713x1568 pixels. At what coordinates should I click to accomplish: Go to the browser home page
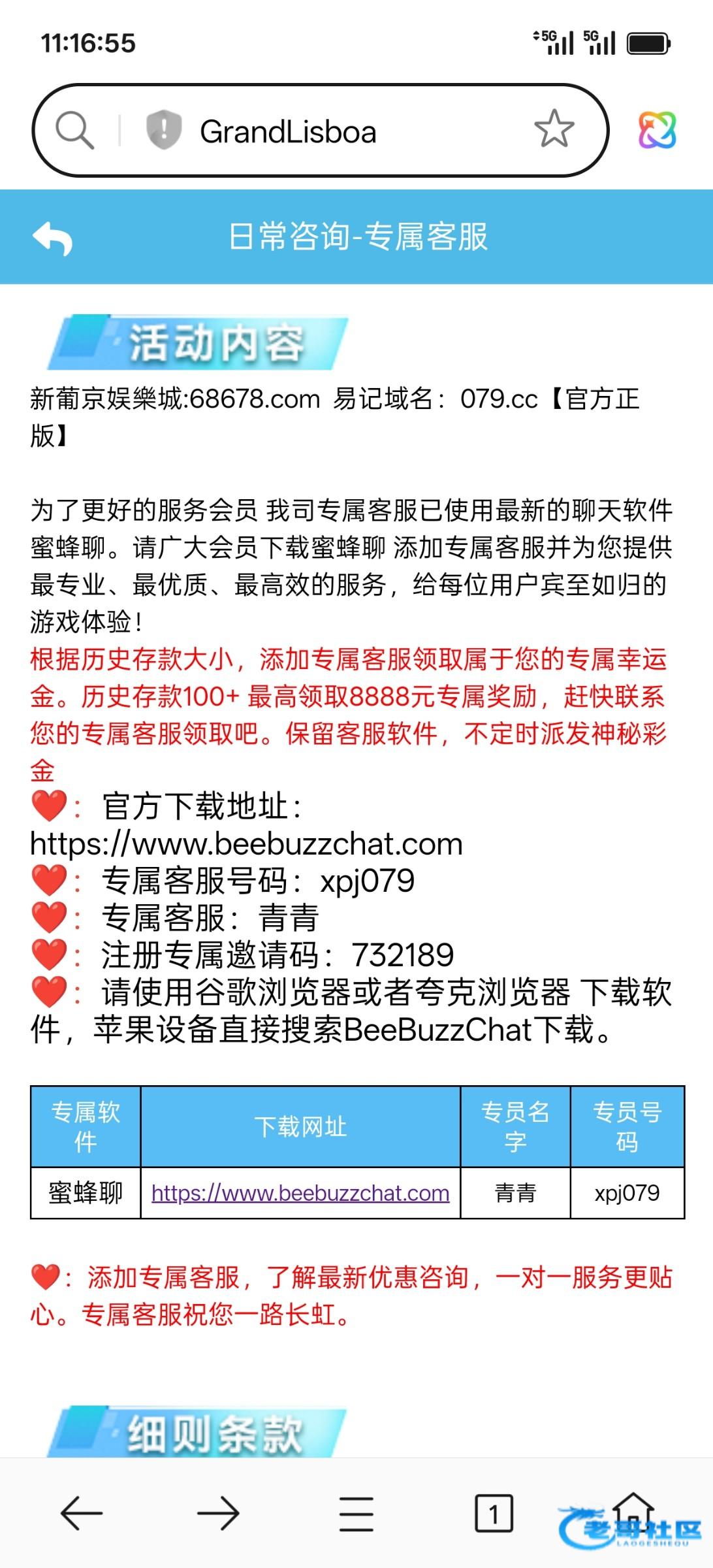click(632, 1511)
